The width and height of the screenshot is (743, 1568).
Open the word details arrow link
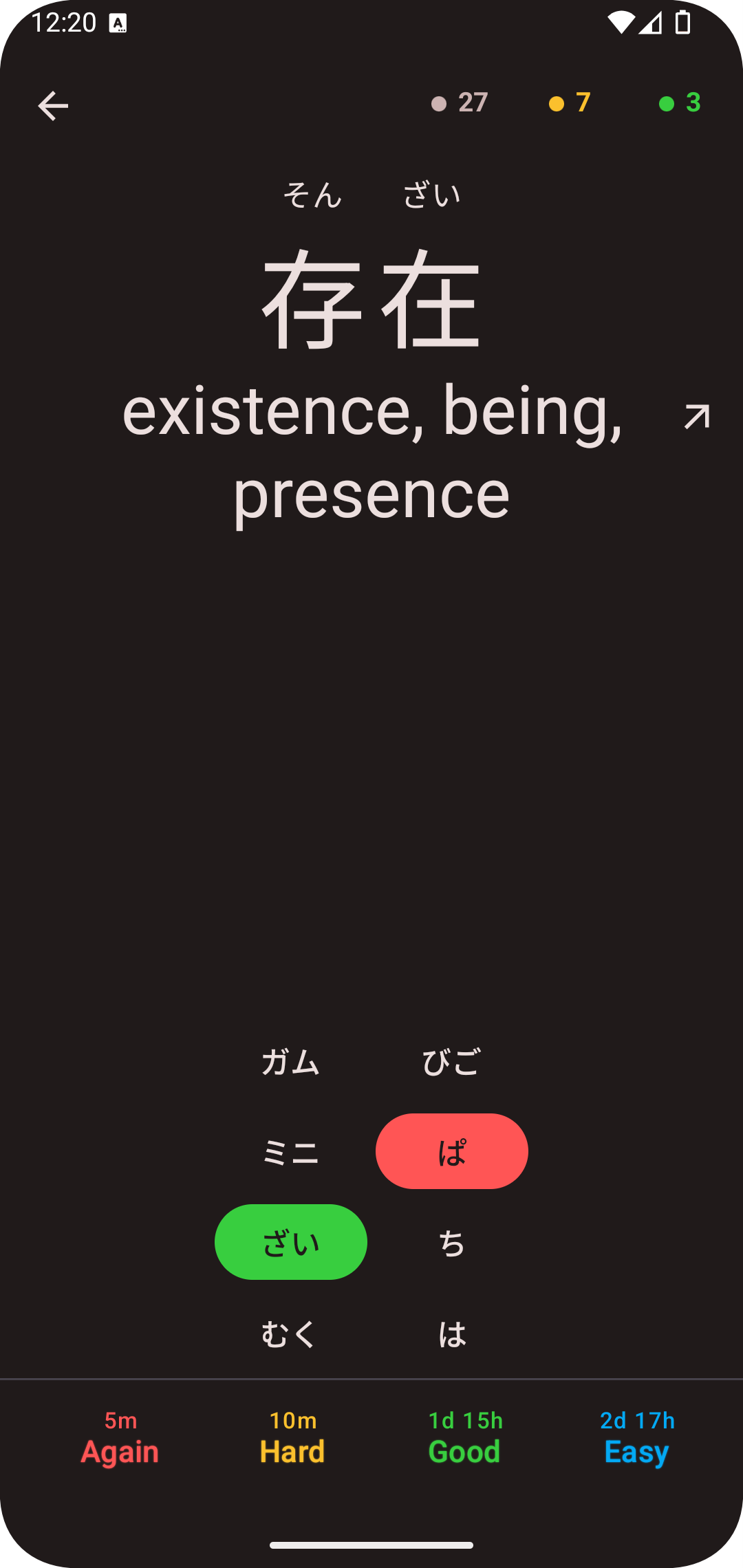pyautogui.click(x=696, y=417)
